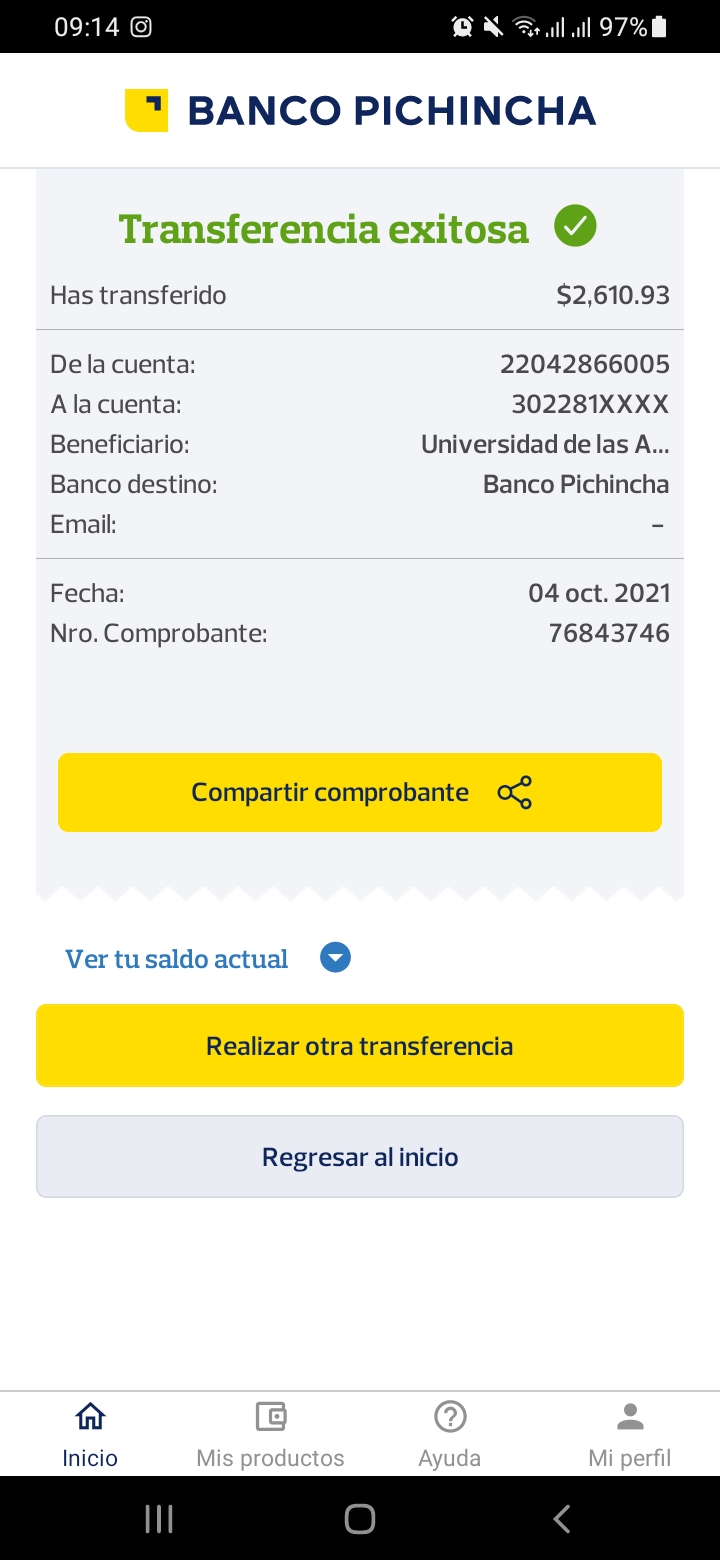The image size is (720, 1560).
Task: Open the recent apps view
Action: coord(159,1519)
